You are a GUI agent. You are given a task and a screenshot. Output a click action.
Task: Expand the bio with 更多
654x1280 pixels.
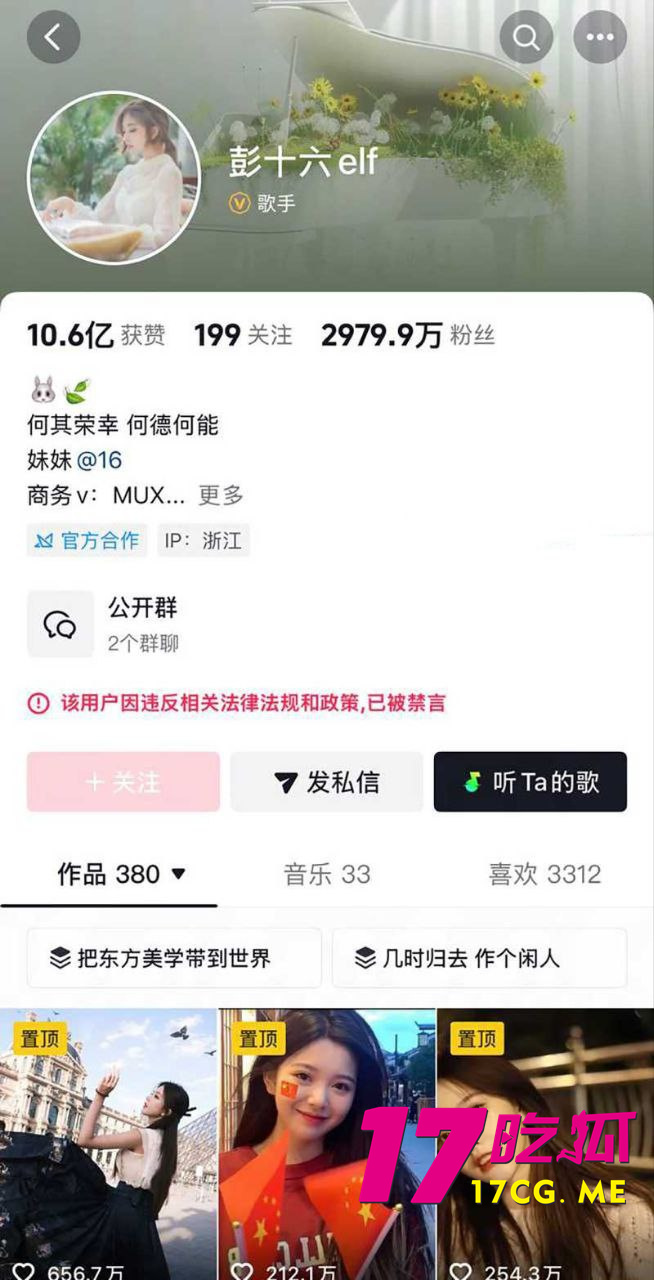pyautogui.click(x=220, y=495)
